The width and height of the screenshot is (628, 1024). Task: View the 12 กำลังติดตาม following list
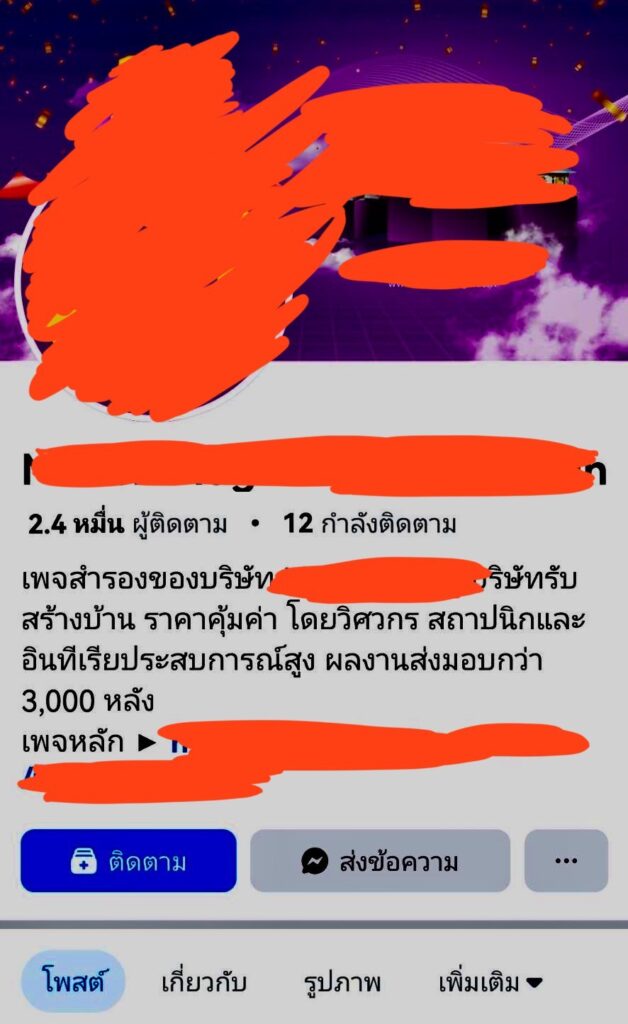370,523
